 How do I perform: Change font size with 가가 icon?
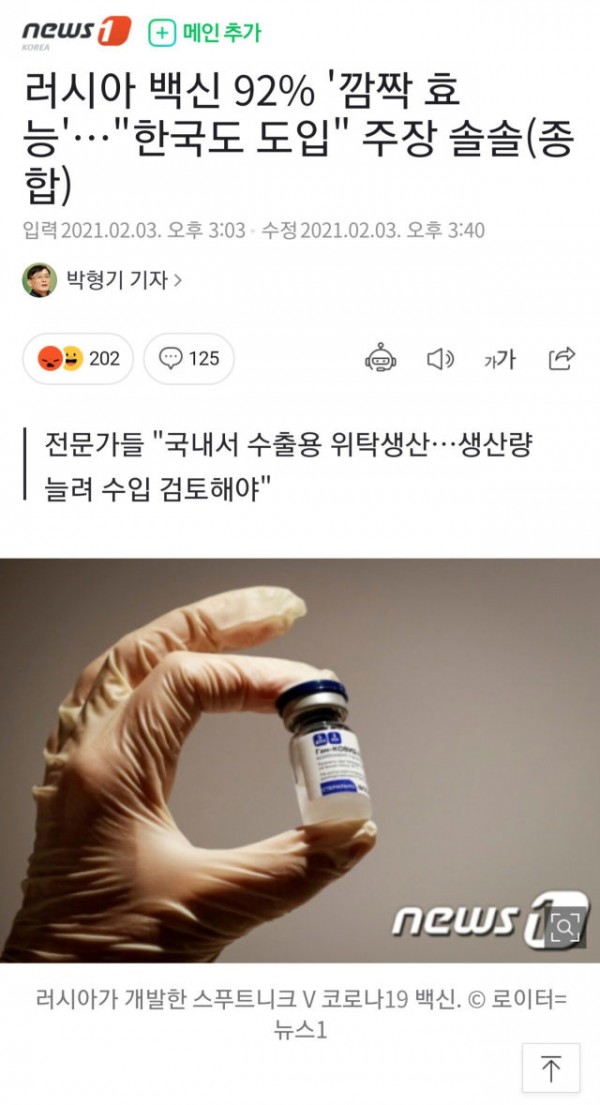500,358
